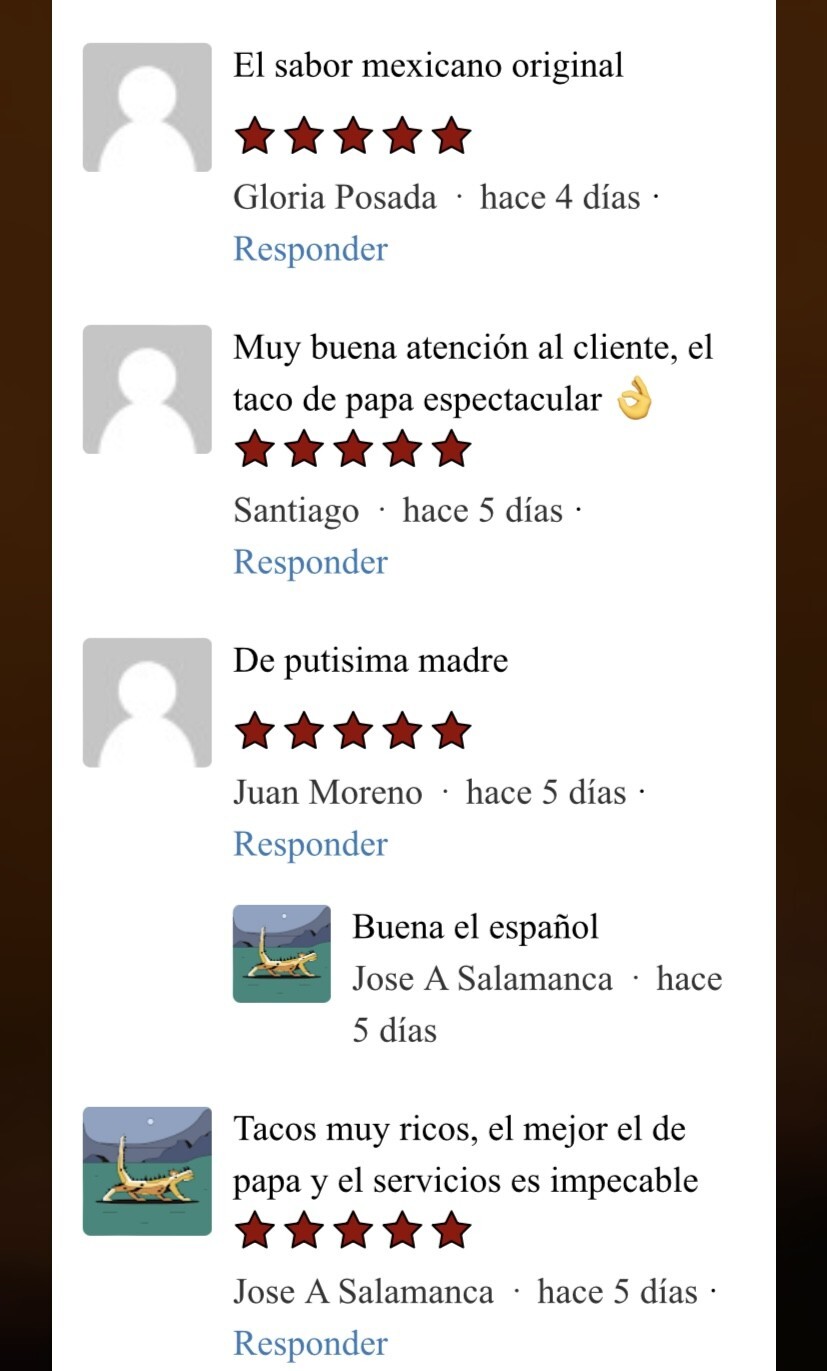Tap Responder under Santiago's review
Screen dimensions: 827x1371
[x=310, y=562]
